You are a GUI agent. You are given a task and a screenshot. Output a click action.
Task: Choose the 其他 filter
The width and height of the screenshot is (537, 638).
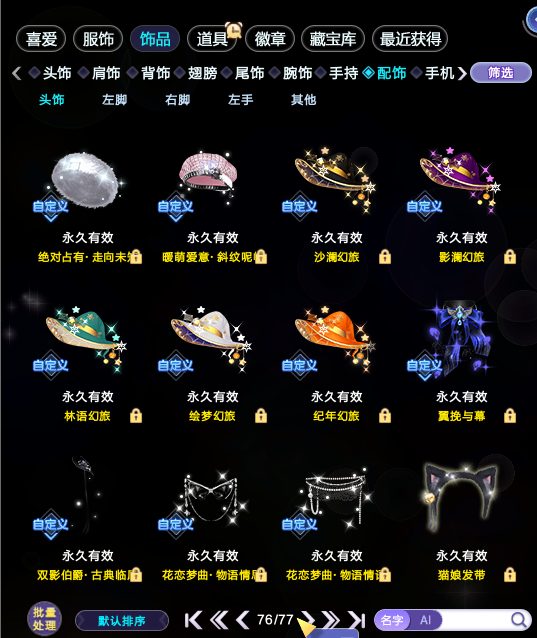(303, 100)
